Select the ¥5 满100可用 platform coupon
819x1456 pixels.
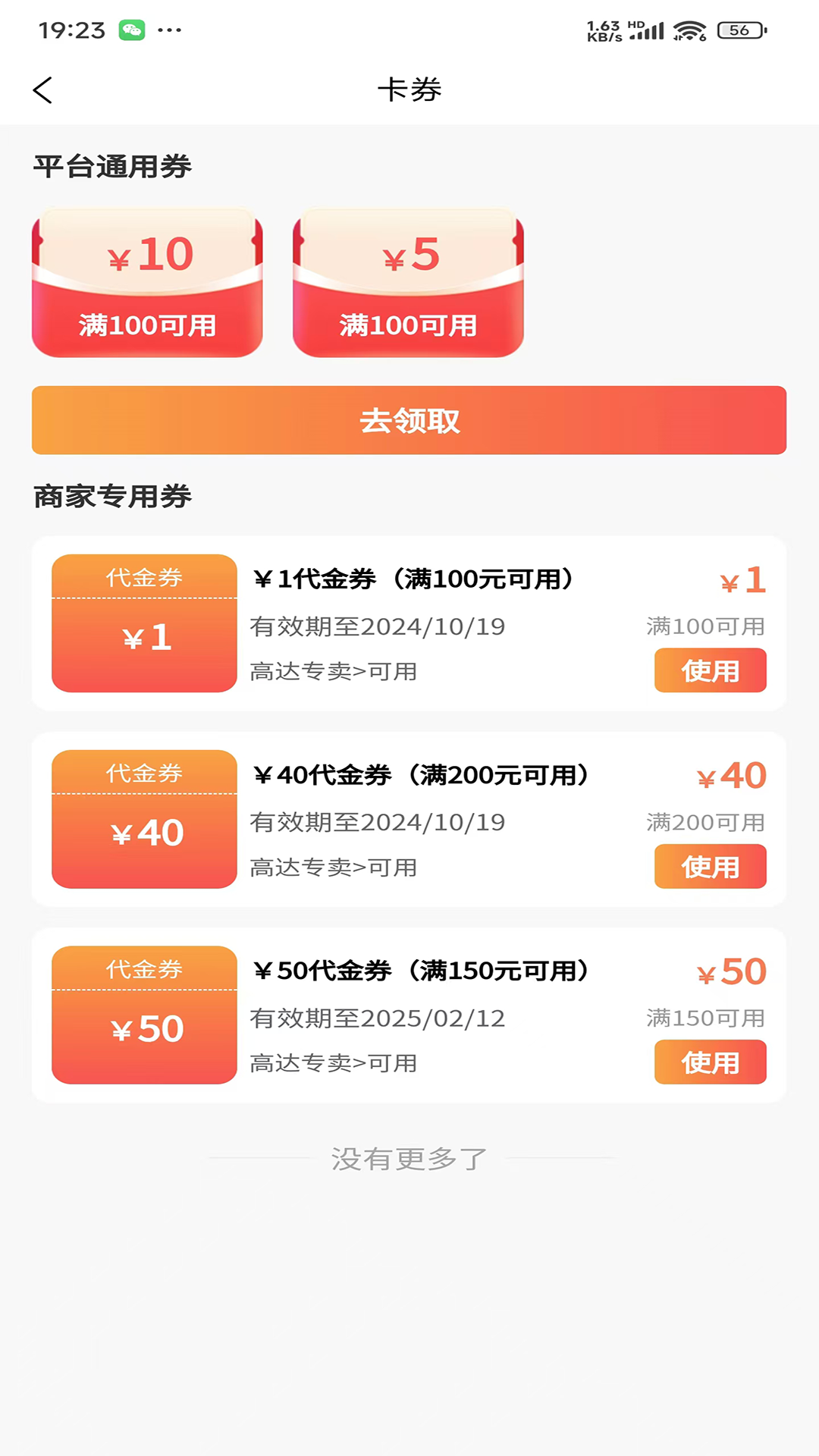[x=409, y=284]
